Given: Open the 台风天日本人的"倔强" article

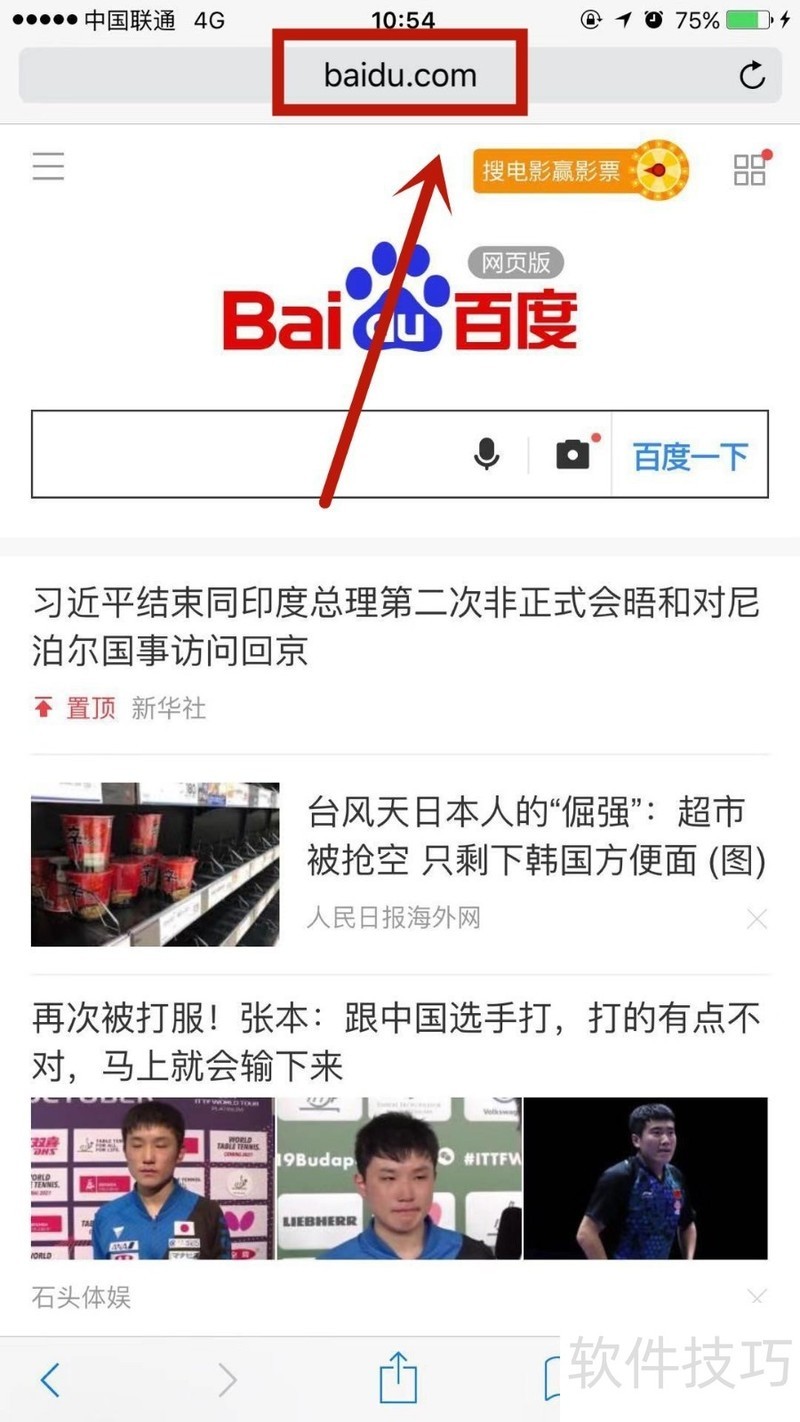Looking at the screenshot, I should pyautogui.click(x=536, y=835).
